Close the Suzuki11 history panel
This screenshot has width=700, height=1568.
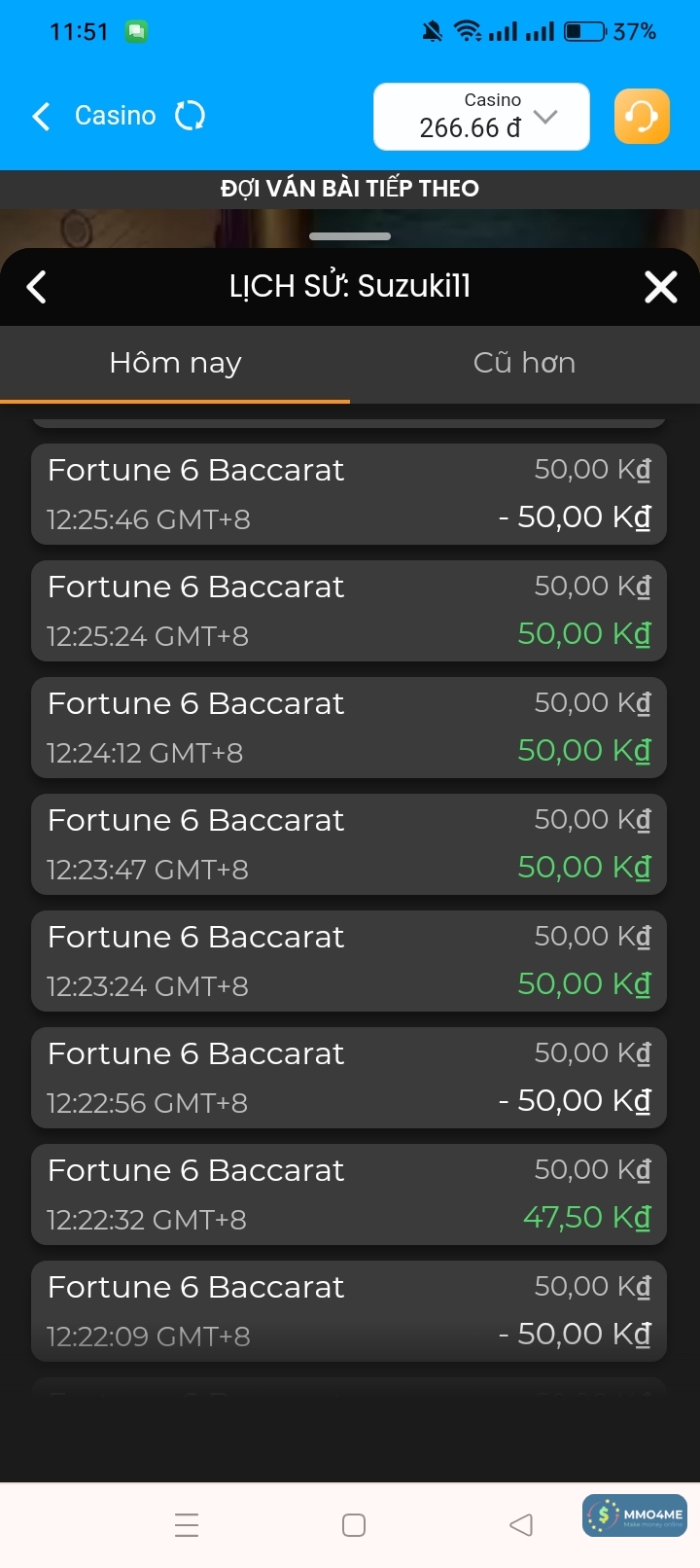click(x=661, y=287)
